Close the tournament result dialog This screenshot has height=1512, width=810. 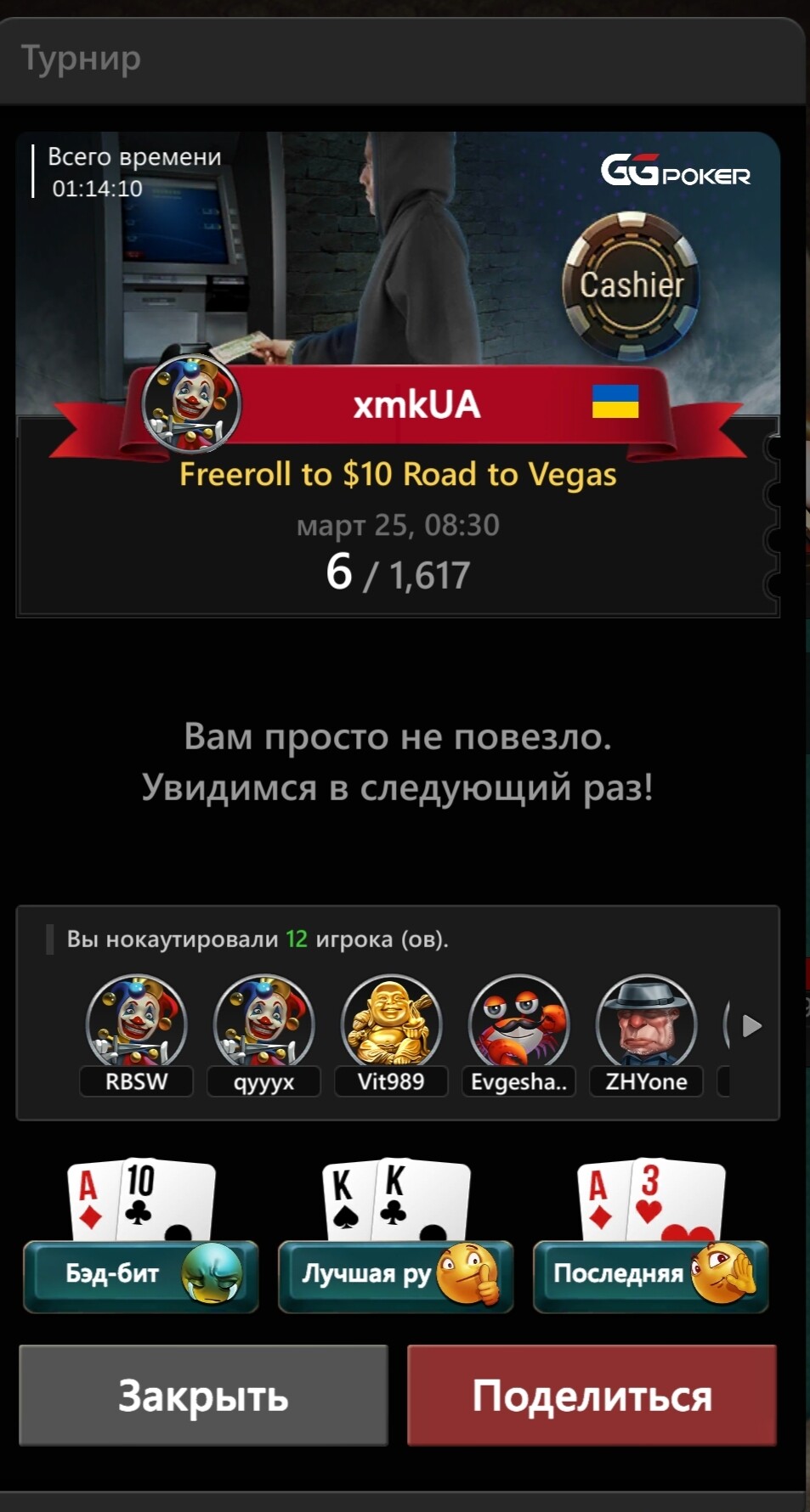click(203, 1395)
